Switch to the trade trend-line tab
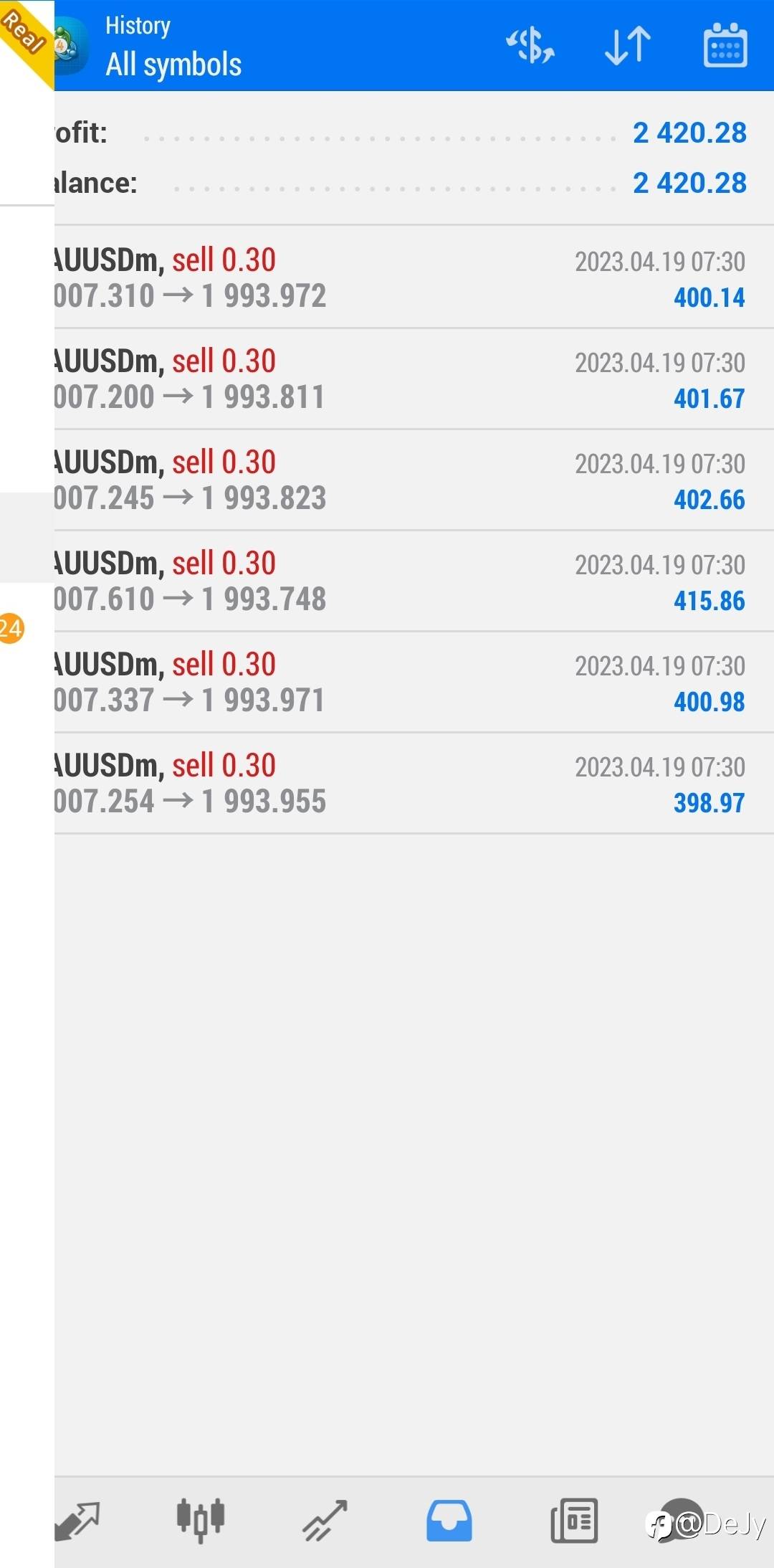 325,1520
